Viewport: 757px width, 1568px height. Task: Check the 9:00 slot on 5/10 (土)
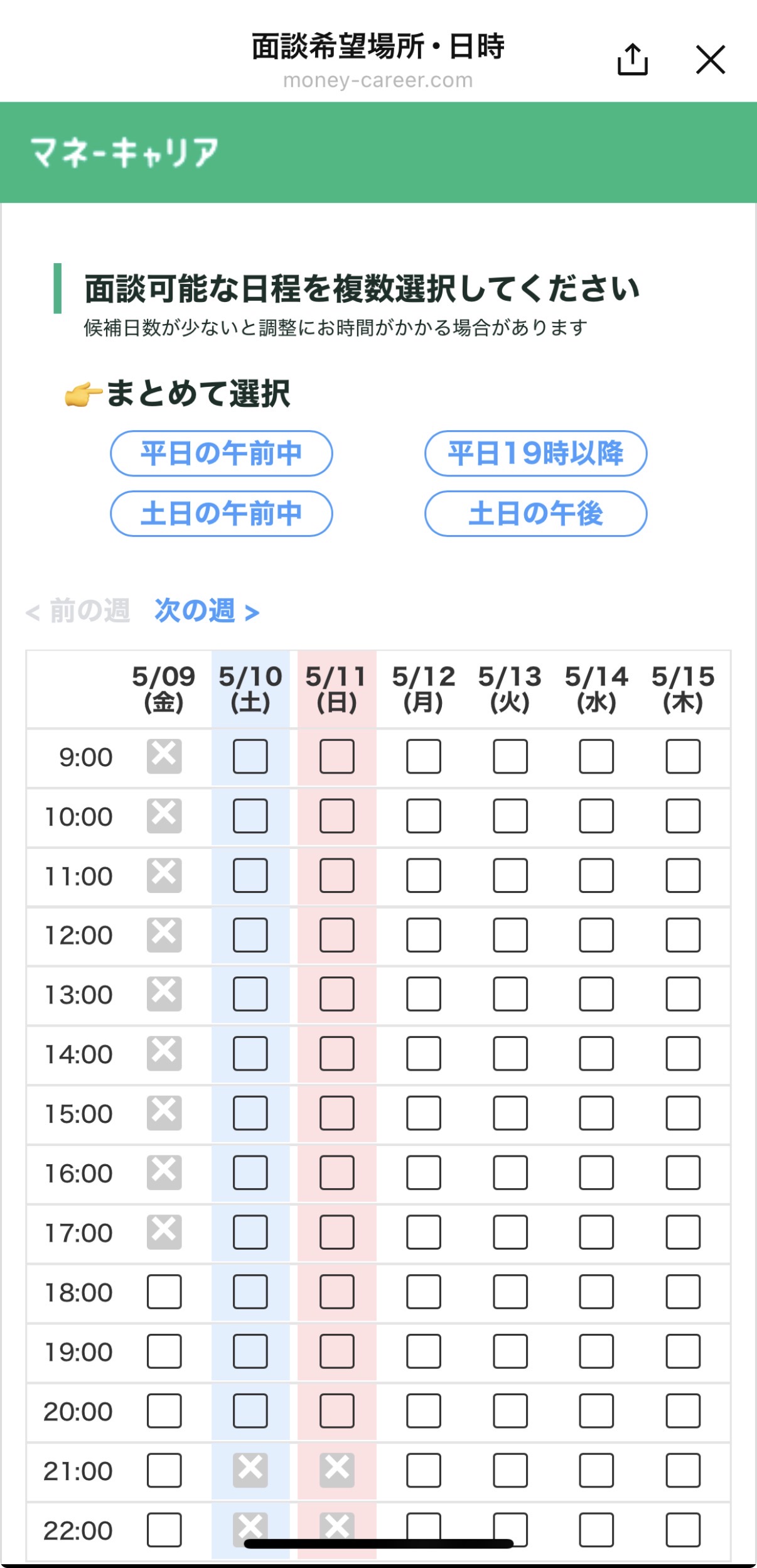tap(250, 756)
